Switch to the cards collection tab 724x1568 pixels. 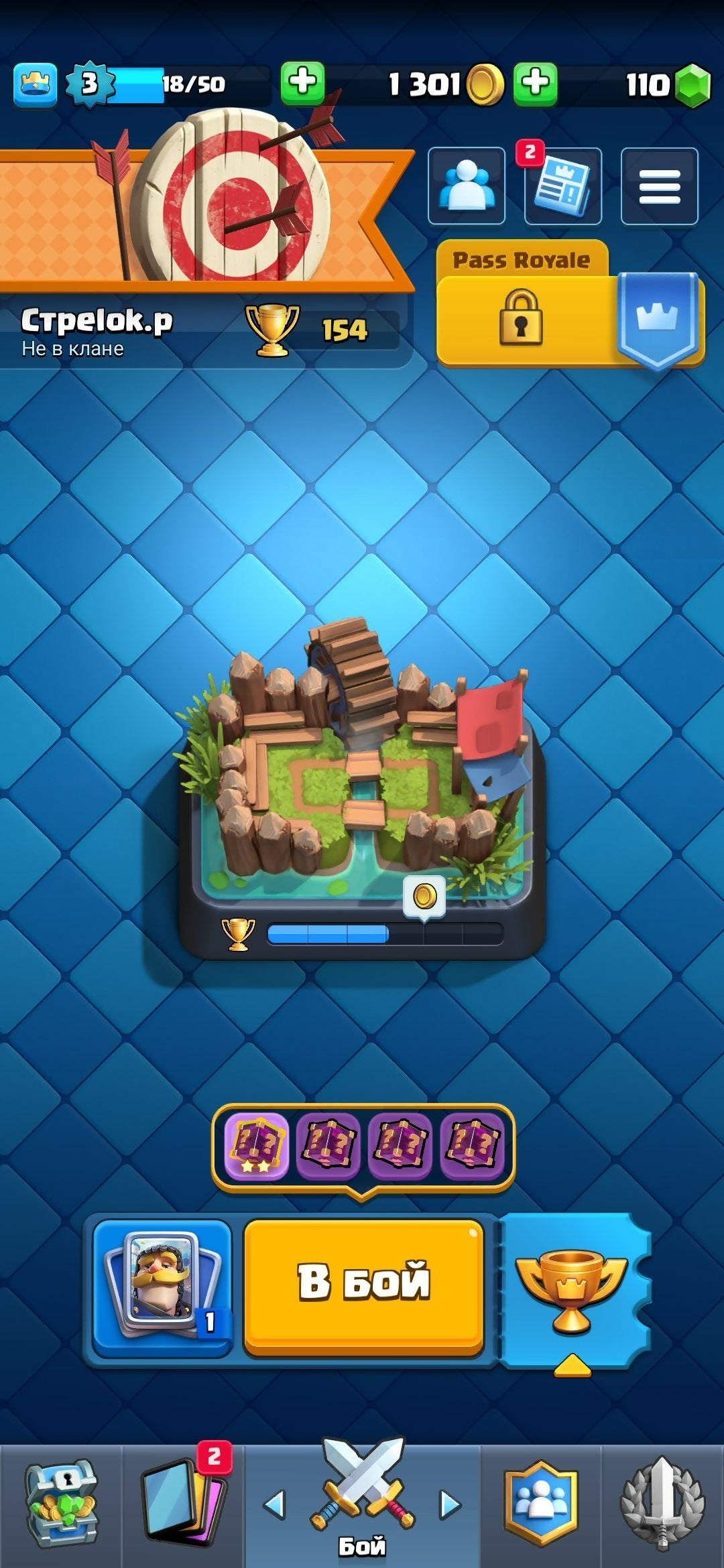click(x=182, y=1504)
